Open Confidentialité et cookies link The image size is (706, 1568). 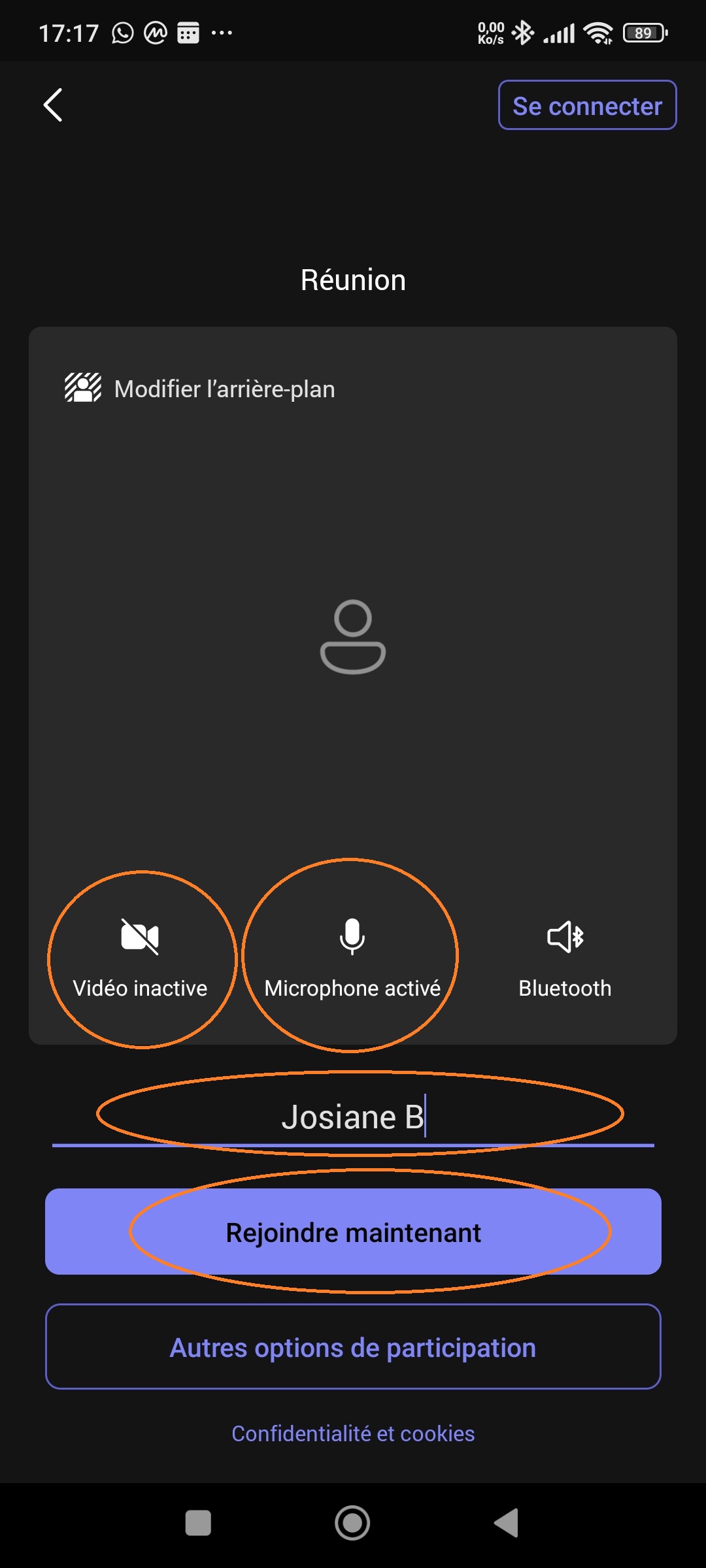pos(353,1433)
